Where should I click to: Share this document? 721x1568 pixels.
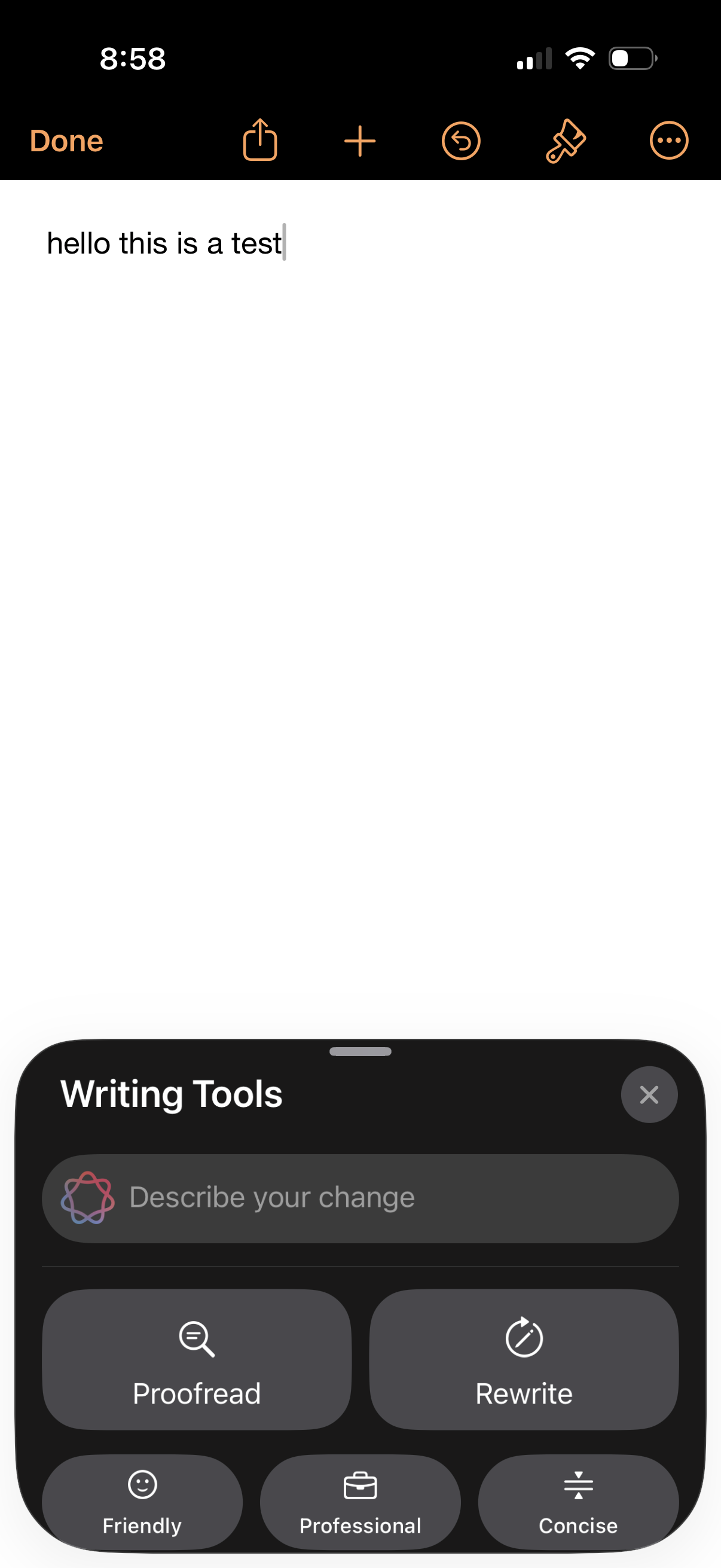[x=260, y=141]
